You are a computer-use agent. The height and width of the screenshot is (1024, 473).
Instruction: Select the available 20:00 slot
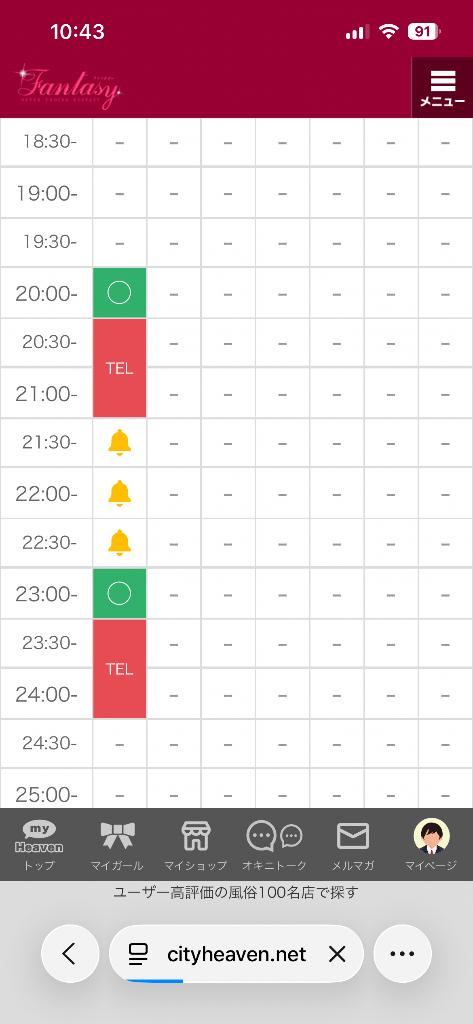coord(120,293)
